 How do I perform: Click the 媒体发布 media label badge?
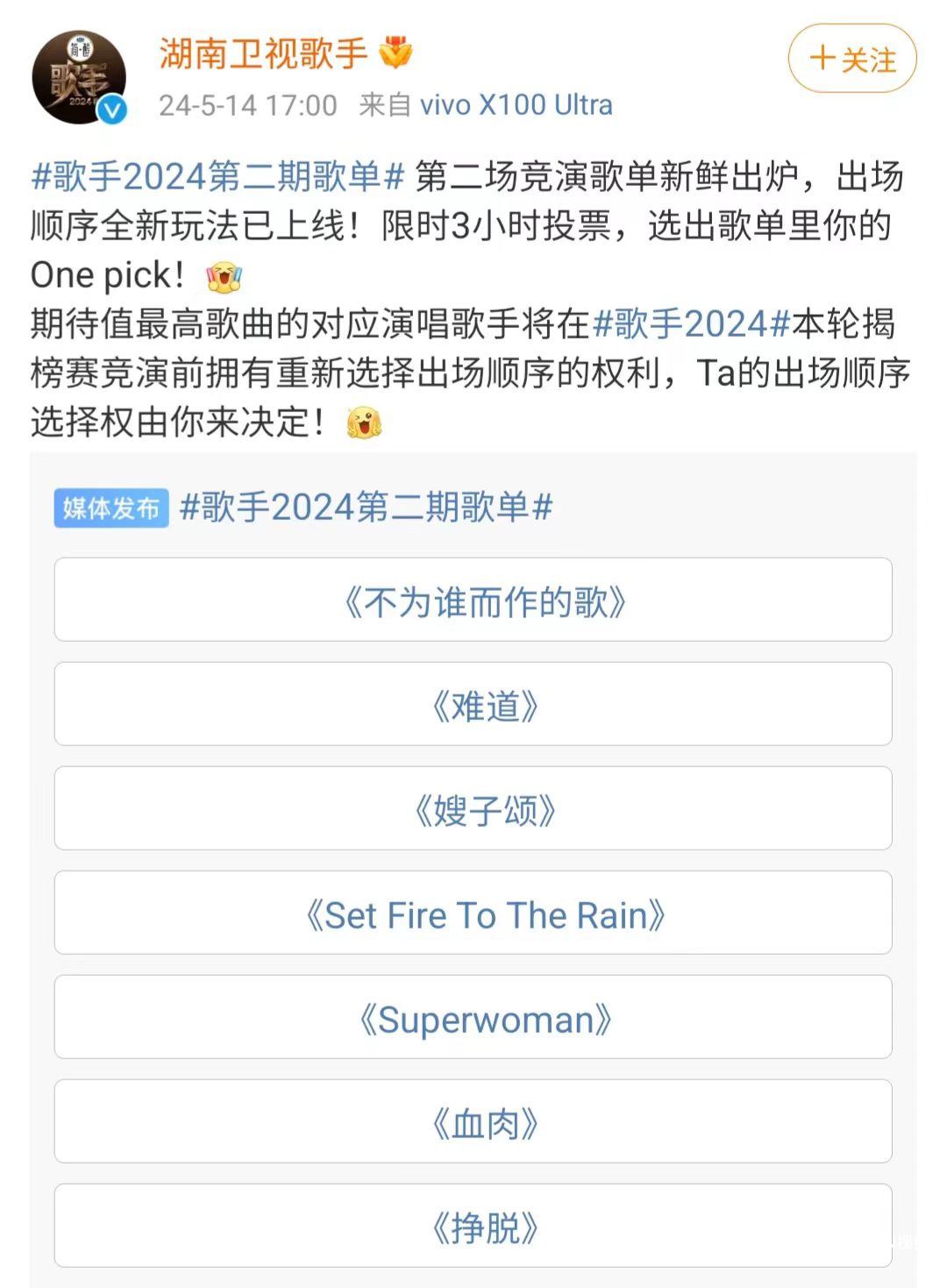click(x=111, y=509)
